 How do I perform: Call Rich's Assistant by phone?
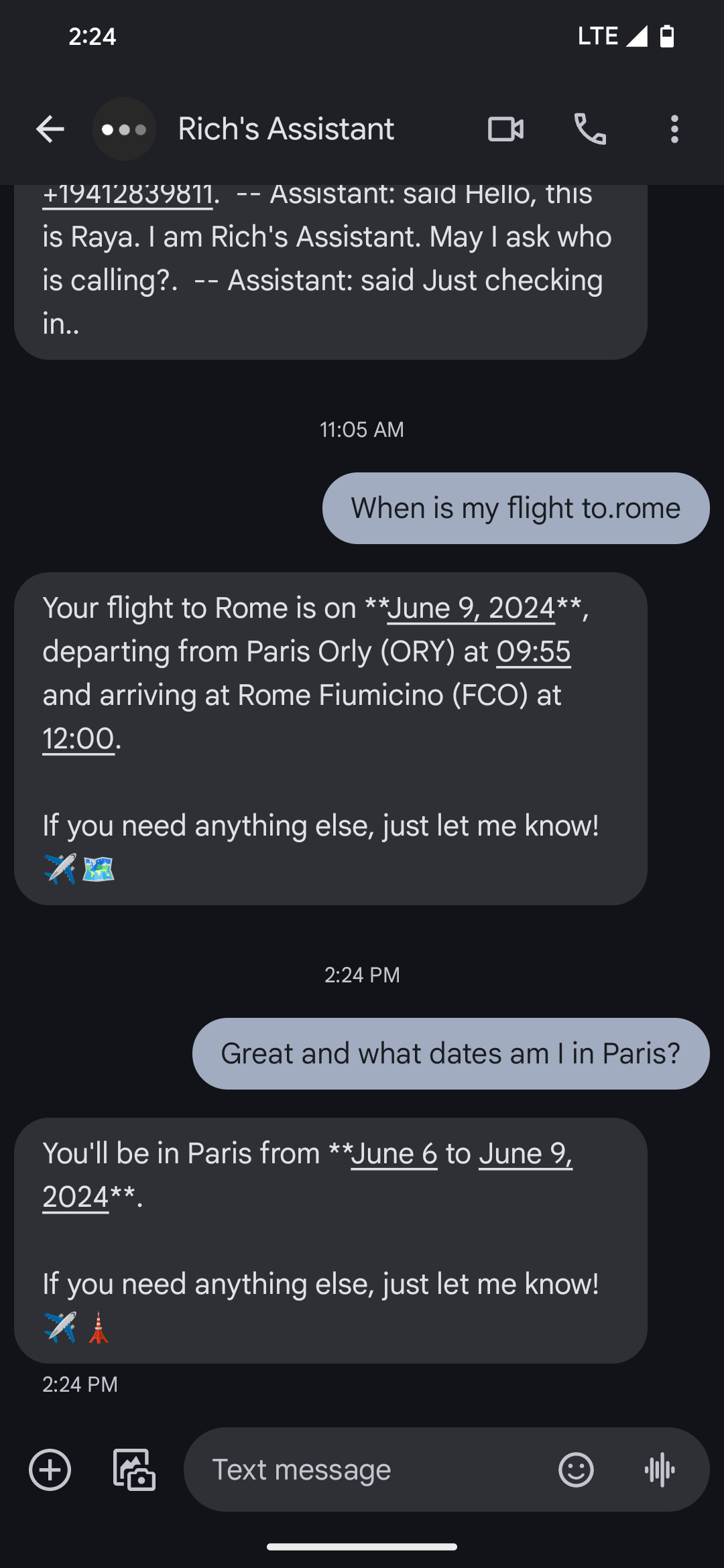pyautogui.click(x=590, y=129)
